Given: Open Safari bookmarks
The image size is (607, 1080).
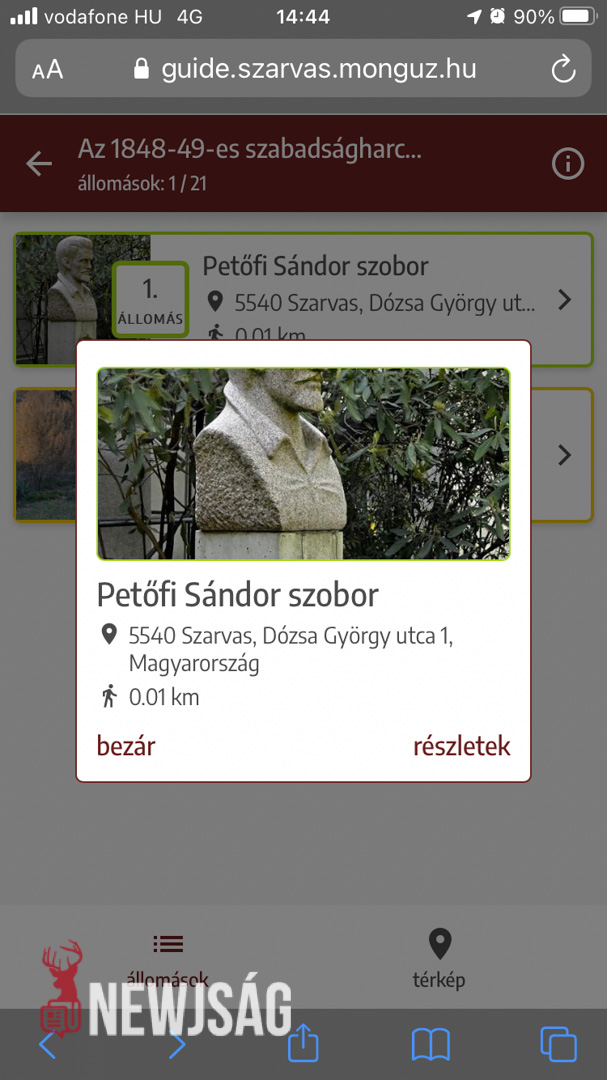Looking at the screenshot, I should [x=431, y=1045].
